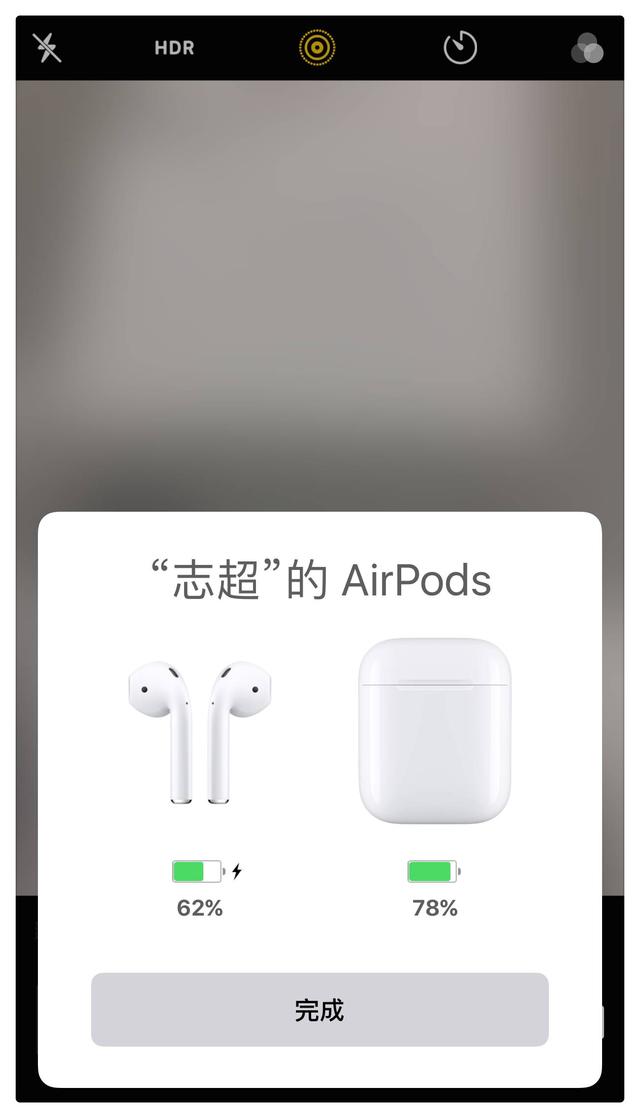Toggle the camera flash icon
Viewport: 640px width, 1118px height.
point(47,47)
